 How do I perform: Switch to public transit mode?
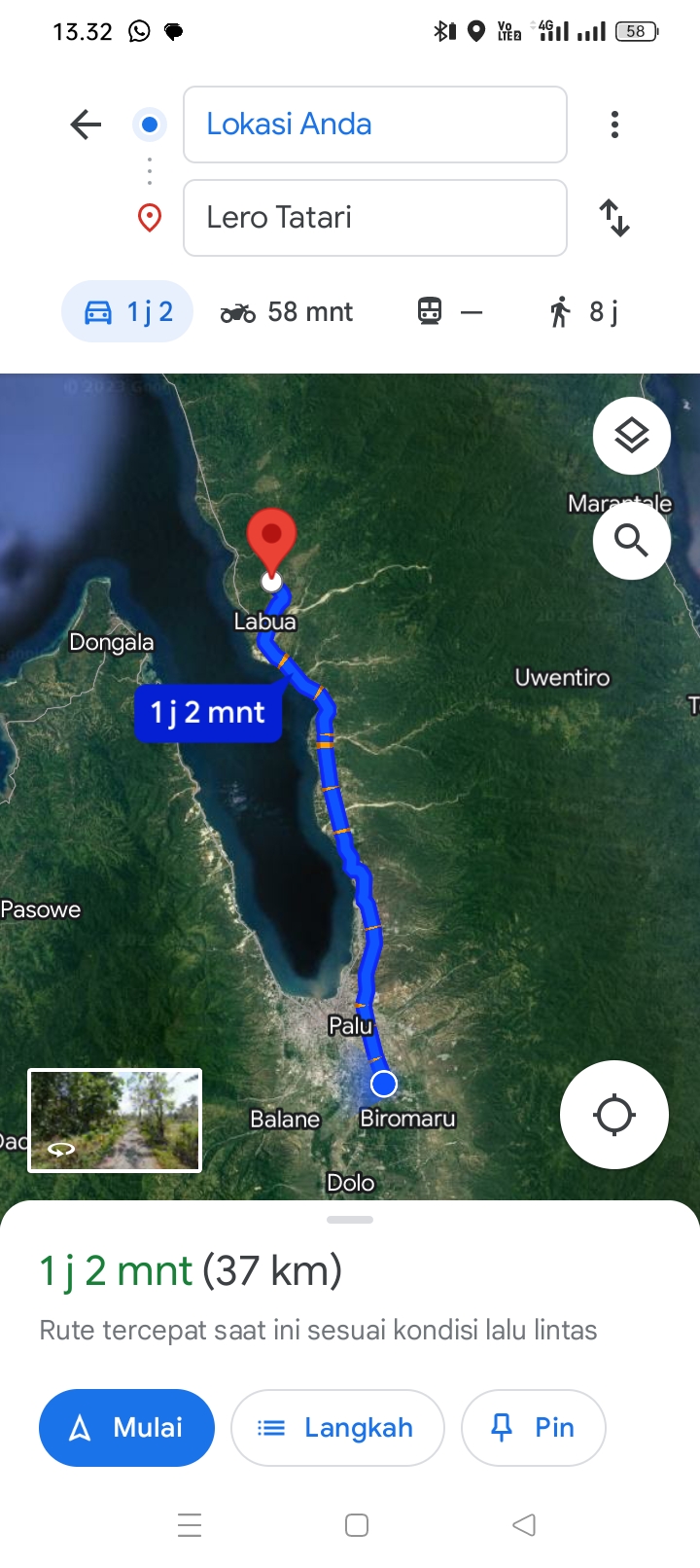(449, 312)
